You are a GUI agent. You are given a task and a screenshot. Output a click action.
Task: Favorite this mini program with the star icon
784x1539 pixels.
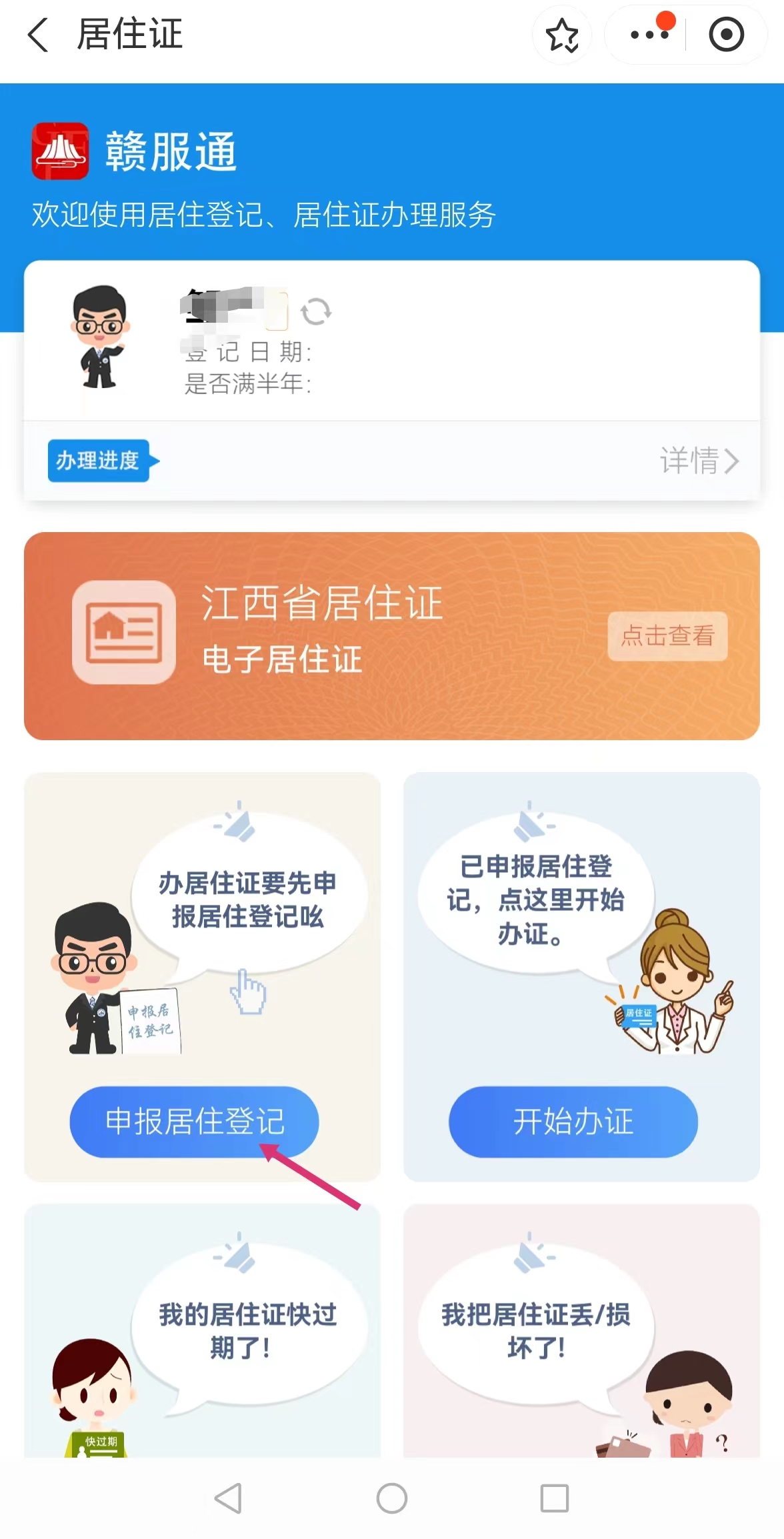pos(562,35)
